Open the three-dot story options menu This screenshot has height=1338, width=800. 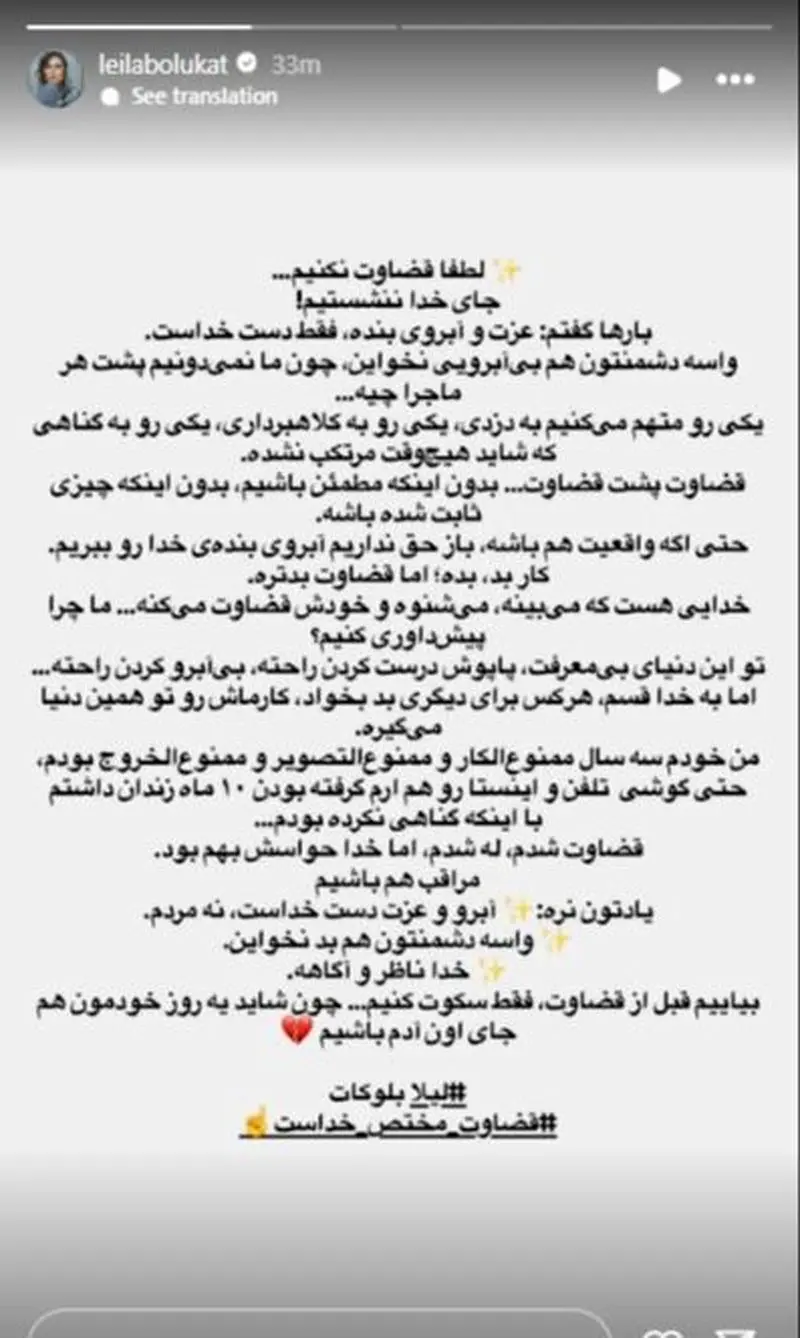pyautogui.click(x=736, y=80)
